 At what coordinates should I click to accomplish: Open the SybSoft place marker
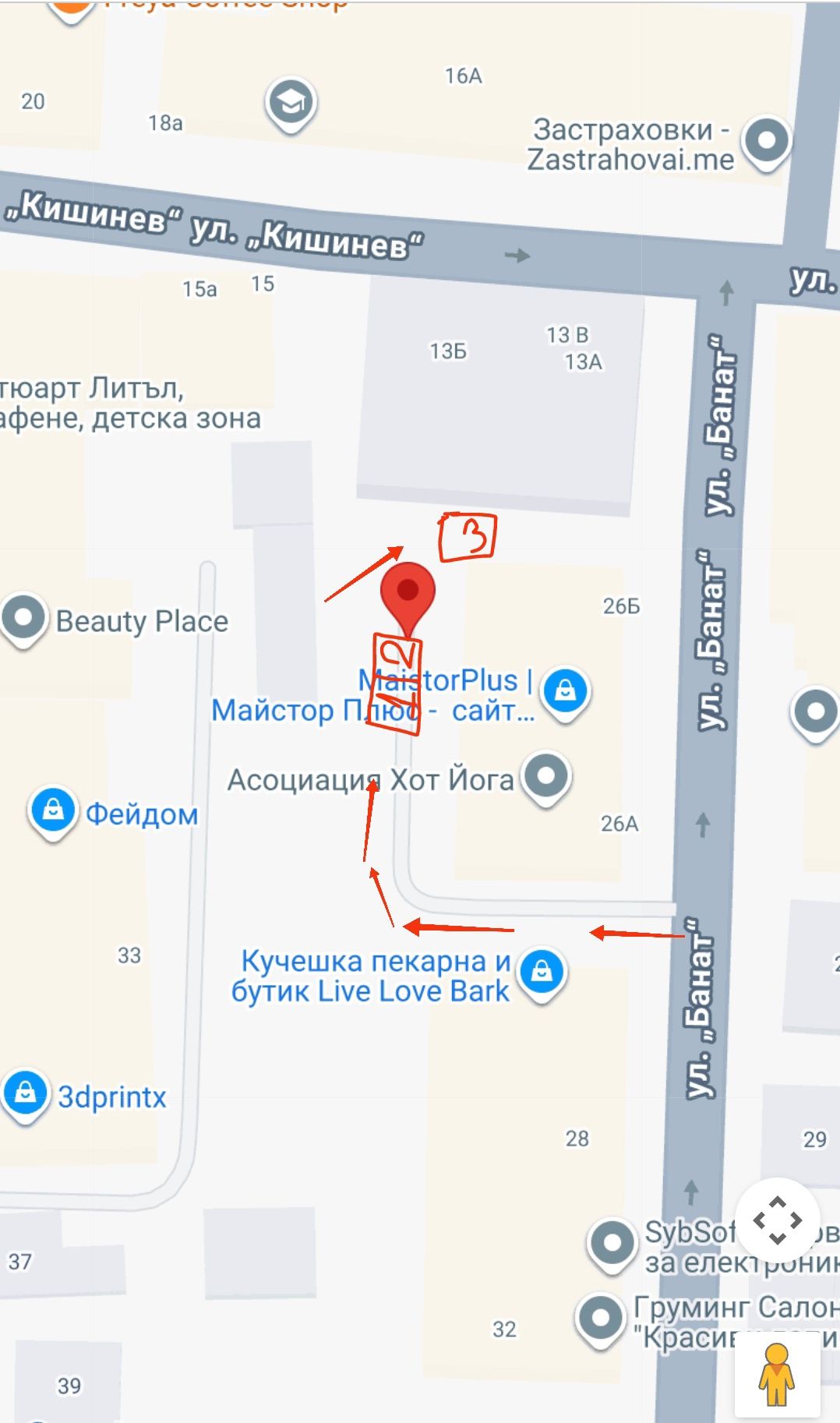[x=612, y=1243]
